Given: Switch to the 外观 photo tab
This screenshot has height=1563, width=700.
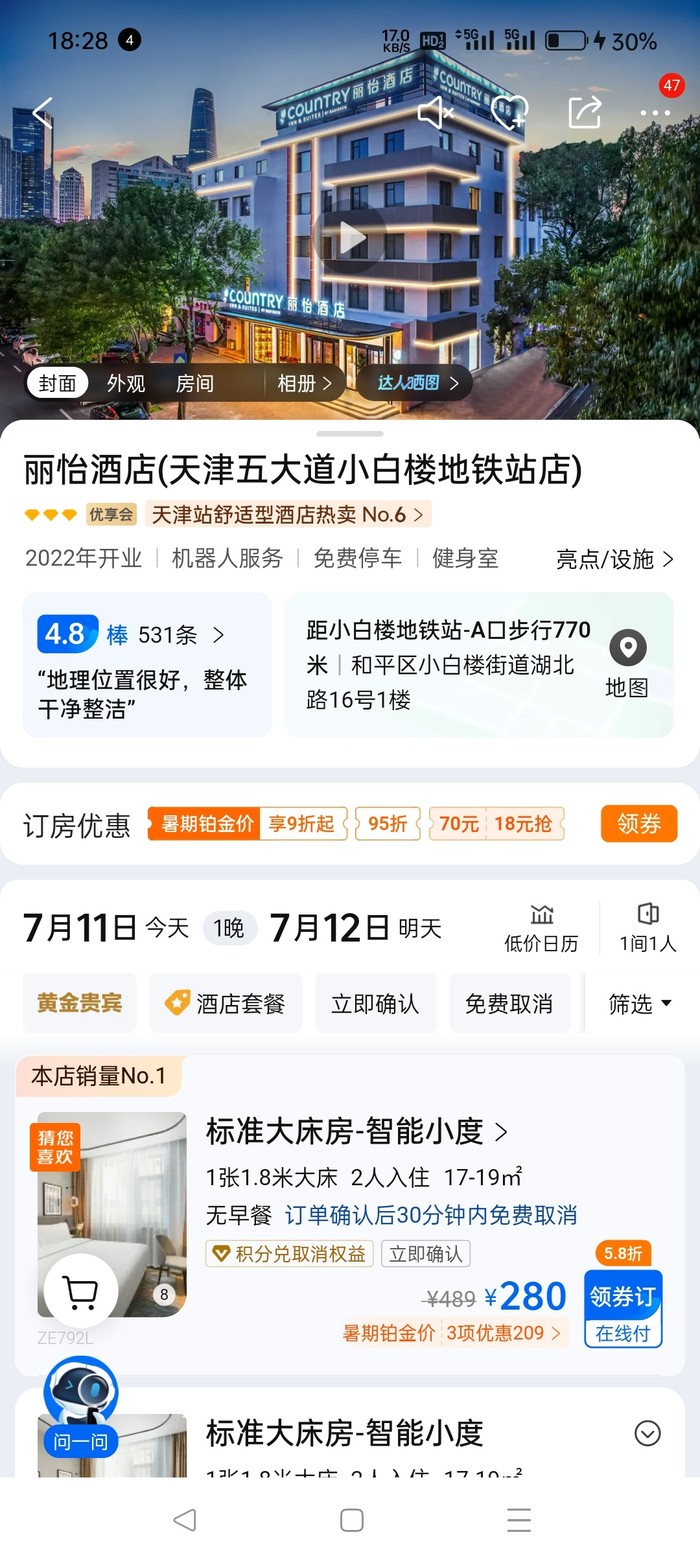Looking at the screenshot, I should pos(126,383).
